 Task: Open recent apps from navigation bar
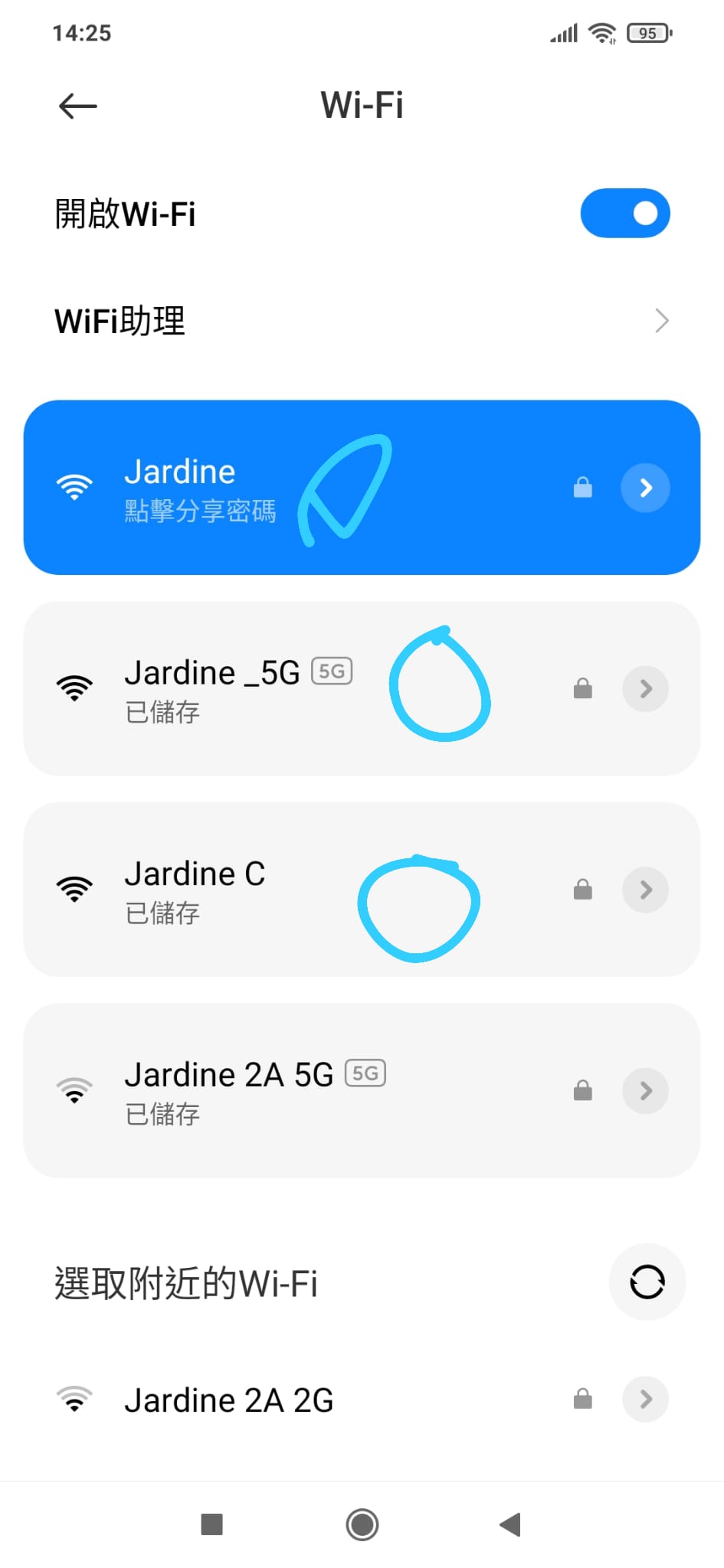coord(211,1524)
